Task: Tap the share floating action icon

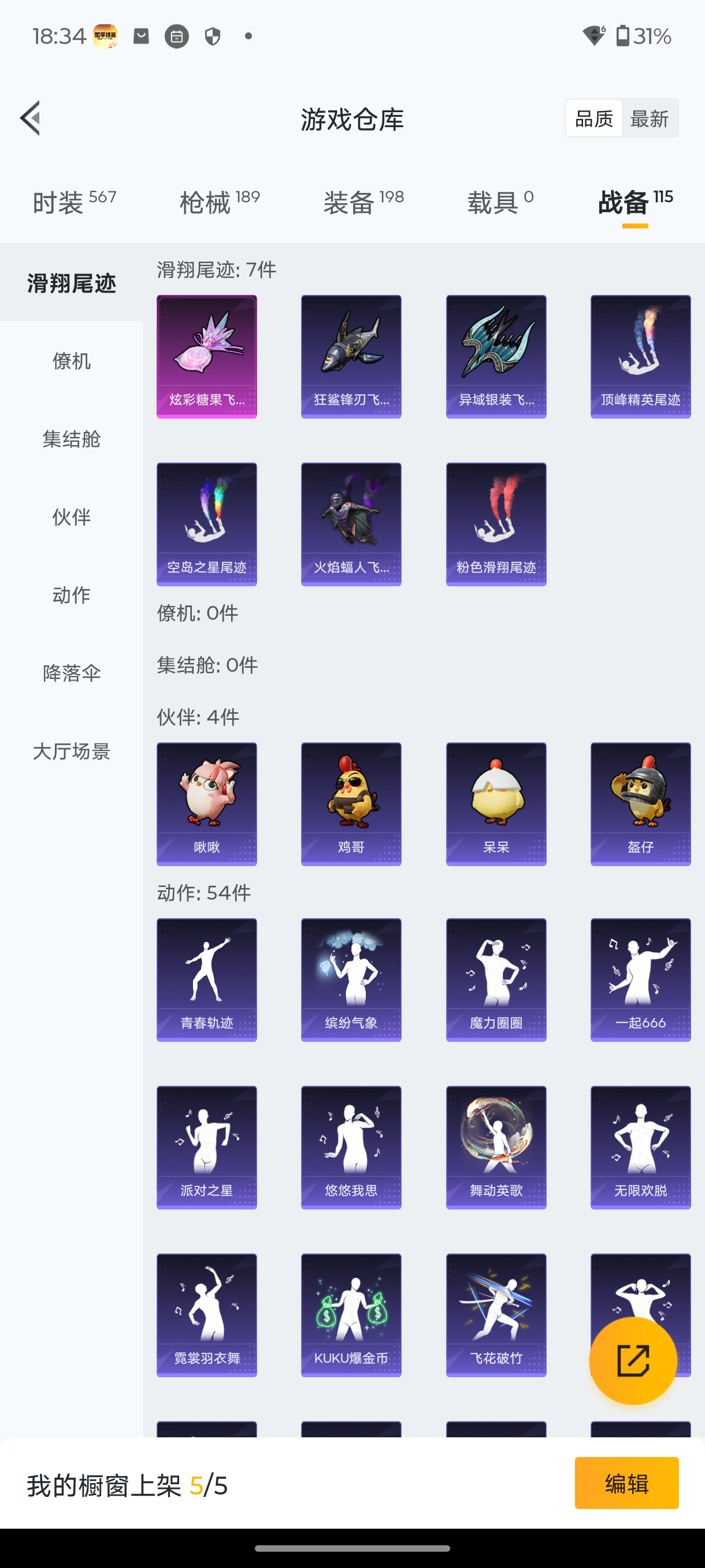Action: pyautogui.click(x=633, y=1359)
